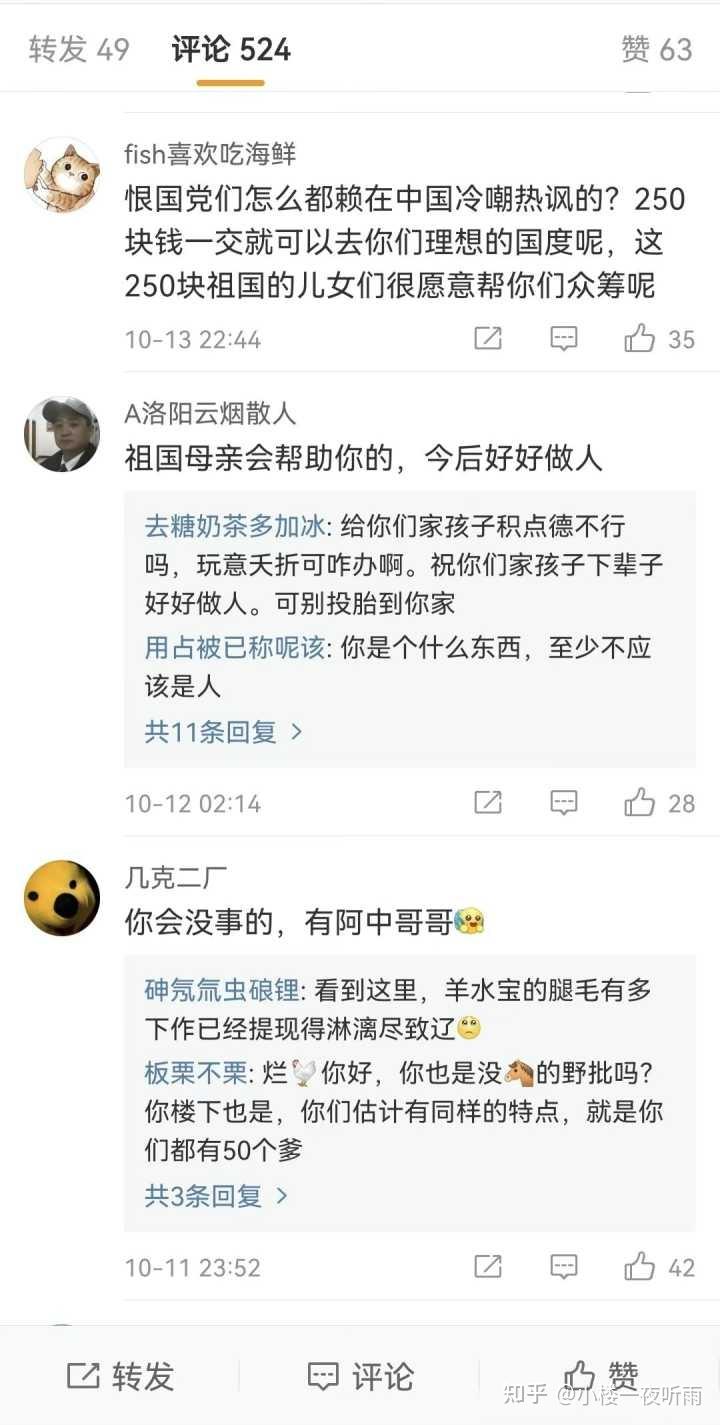The image size is (720, 1425).
Task: Like the post with bottom 赞 button
Action: [600, 1377]
